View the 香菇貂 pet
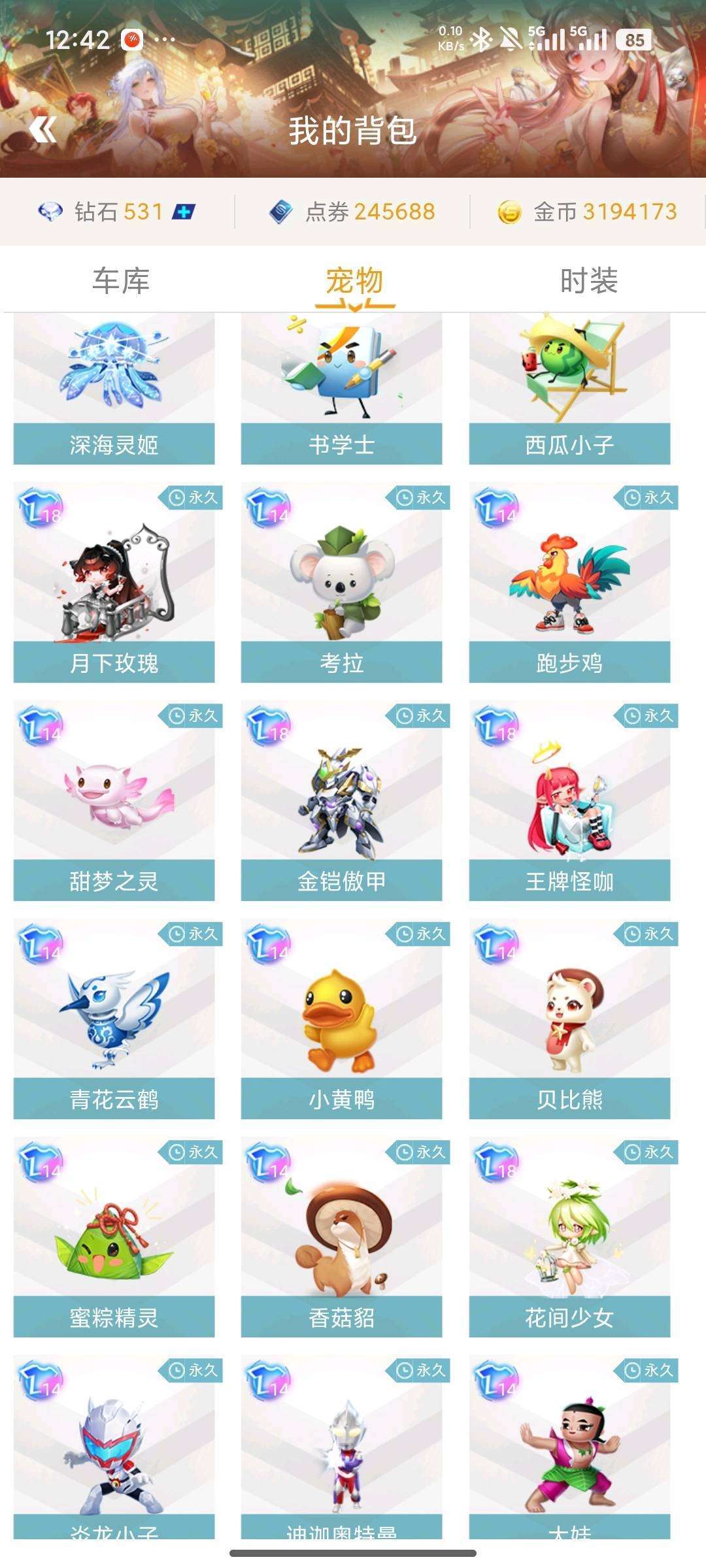Image resolution: width=706 pixels, height=1568 pixels. click(341, 1237)
